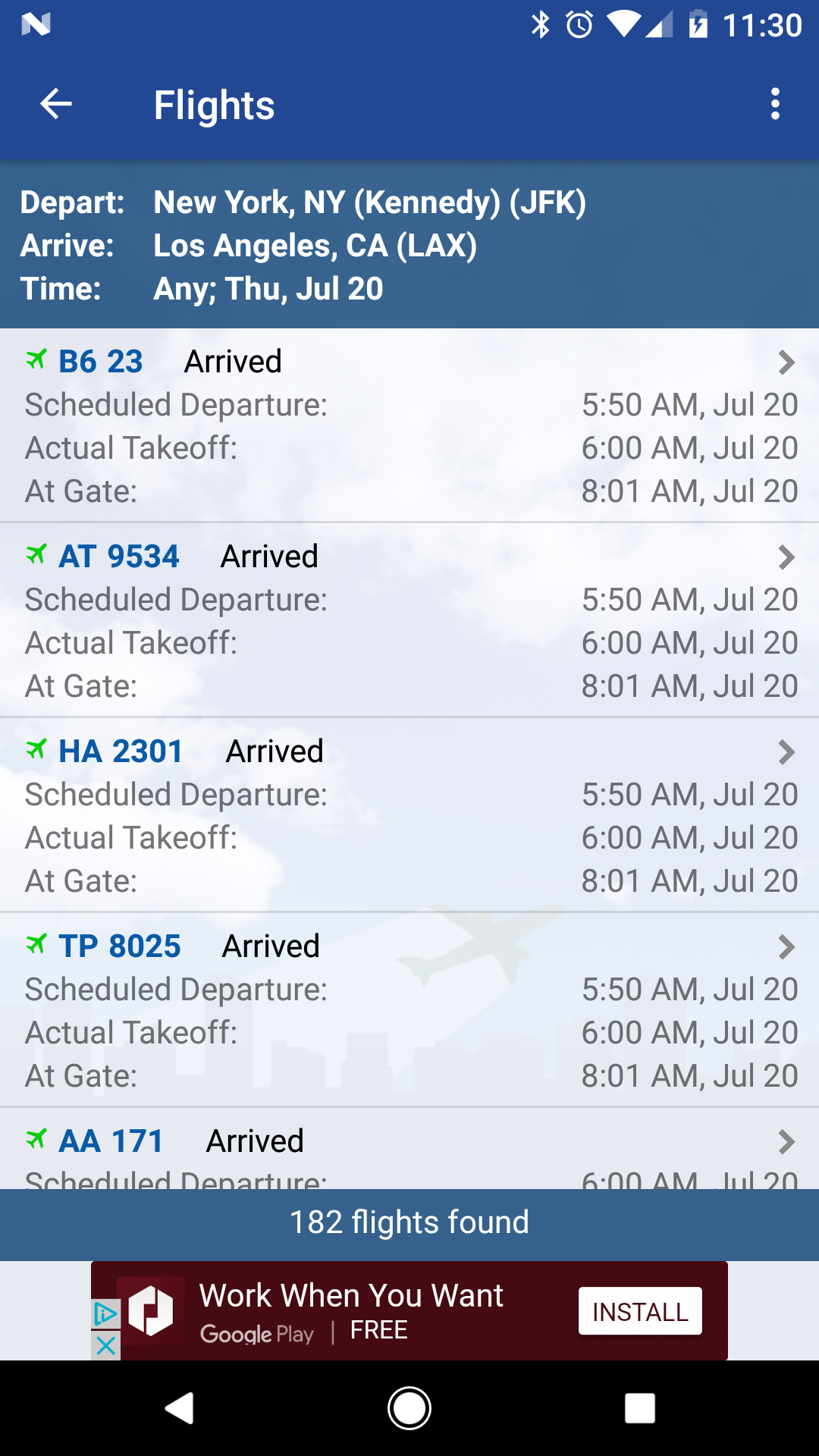
Task: Tap the Flights title in the header
Action: (x=214, y=105)
